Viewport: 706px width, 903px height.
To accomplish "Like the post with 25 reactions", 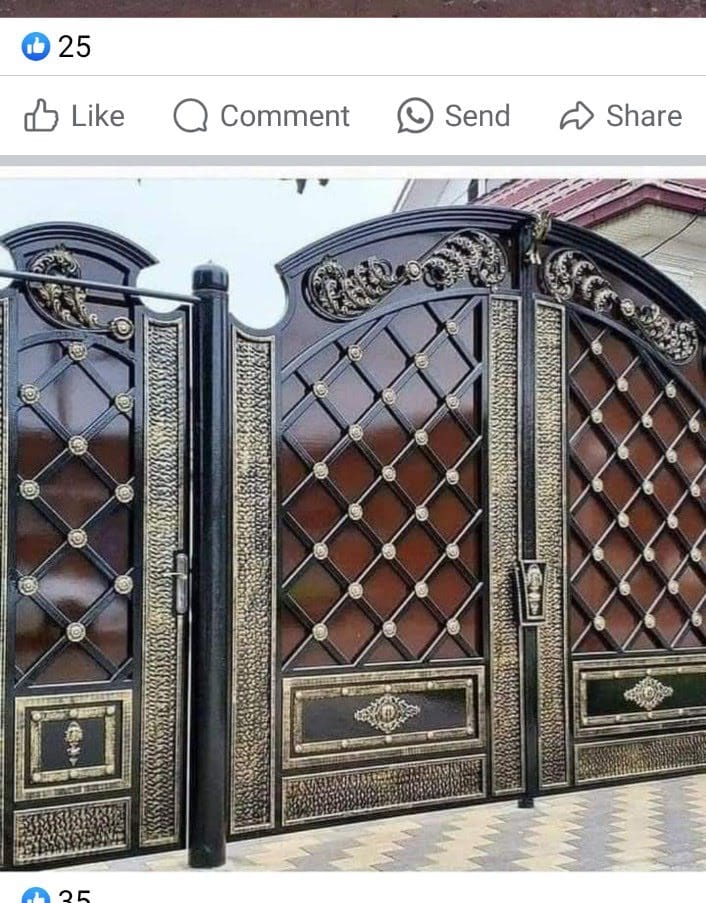I will pos(73,116).
